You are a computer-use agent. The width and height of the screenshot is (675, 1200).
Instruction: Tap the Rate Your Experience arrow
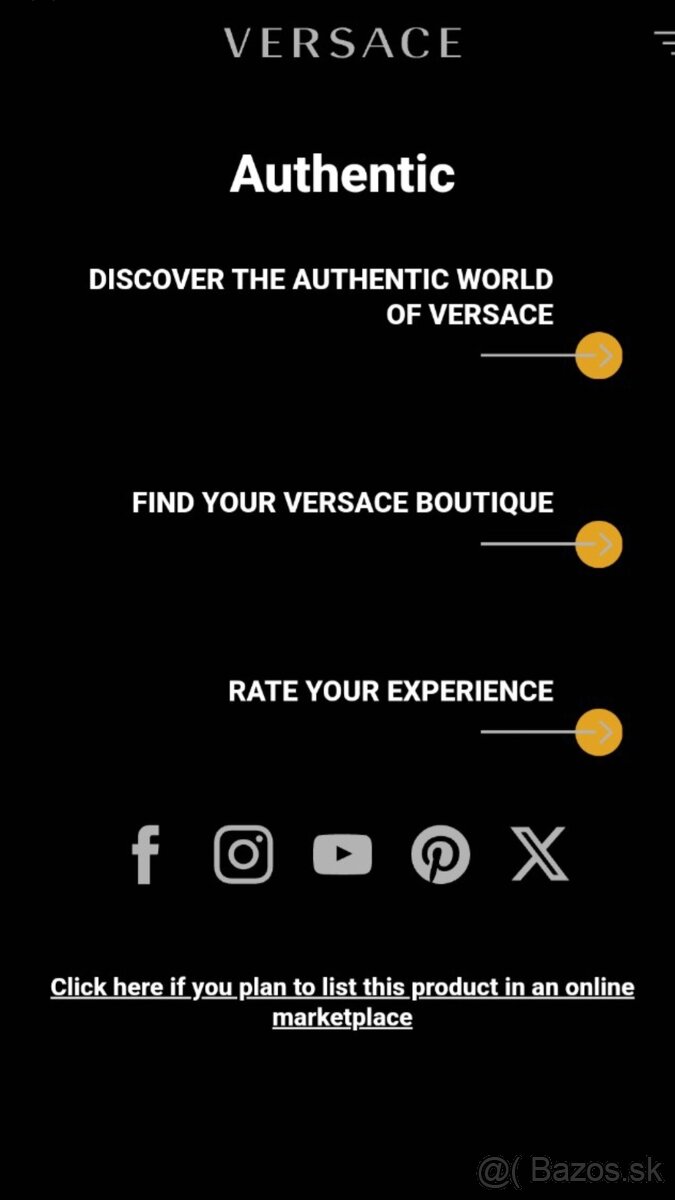tap(598, 732)
